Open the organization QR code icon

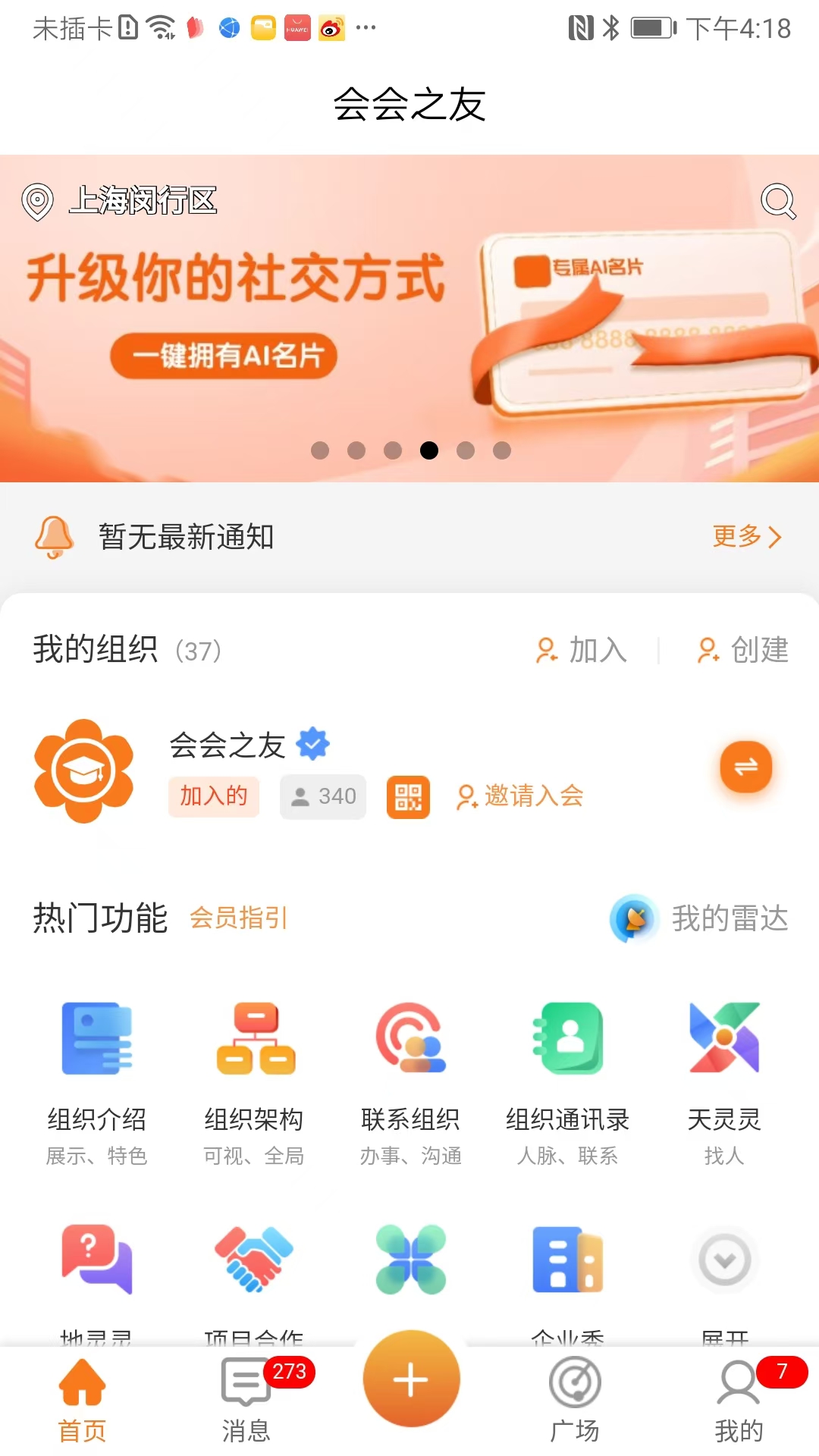[408, 796]
